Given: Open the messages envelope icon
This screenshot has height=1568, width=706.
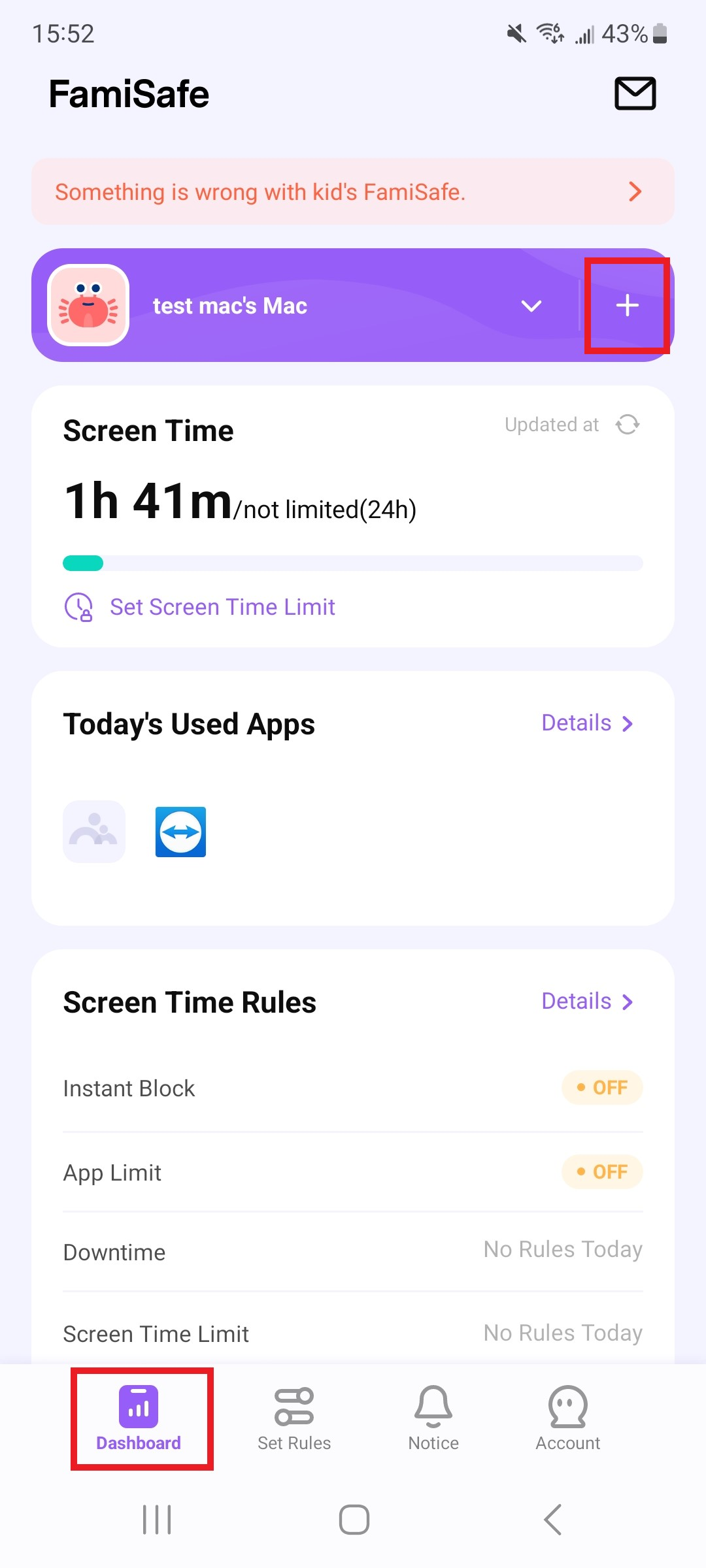Looking at the screenshot, I should pos(635,93).
